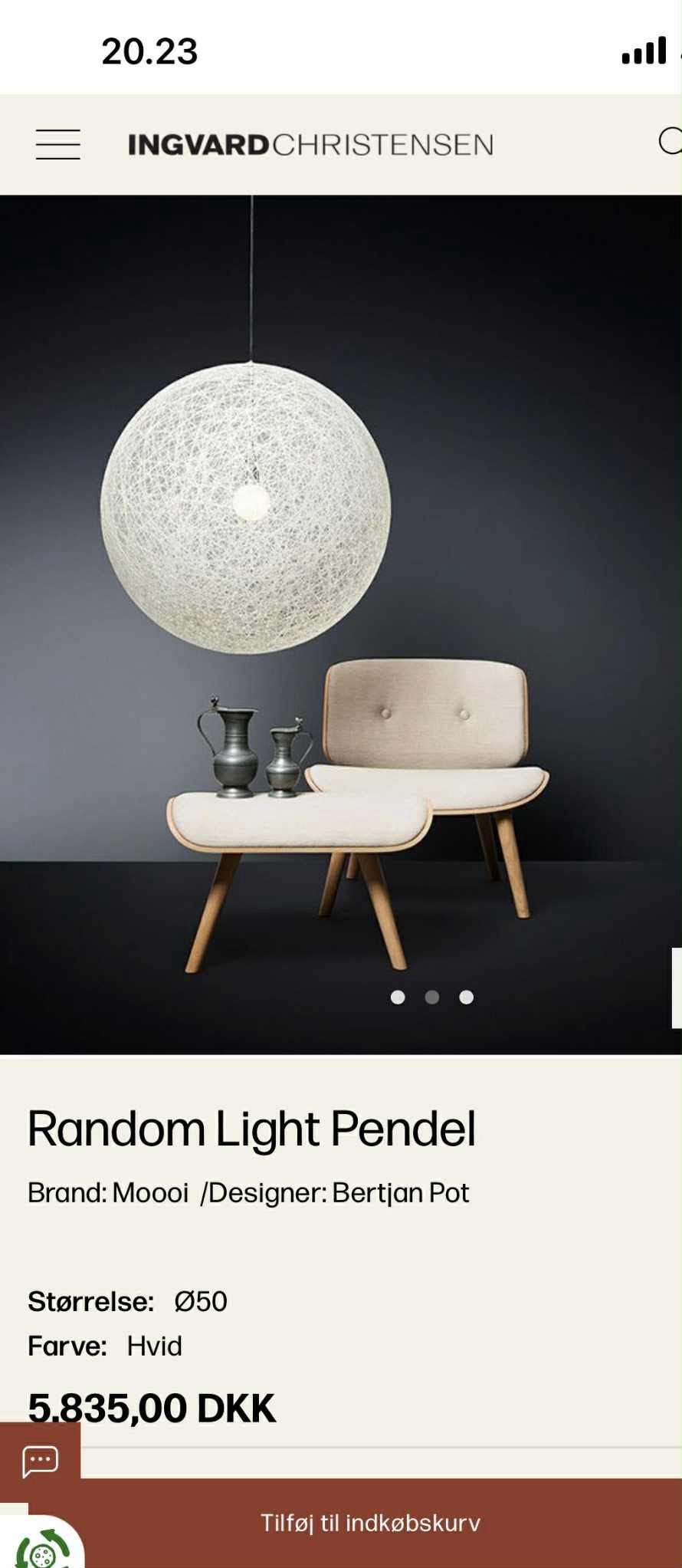Tap Tilføj til indkøbskurv

pyautogui.click(x=369, y=1523)
